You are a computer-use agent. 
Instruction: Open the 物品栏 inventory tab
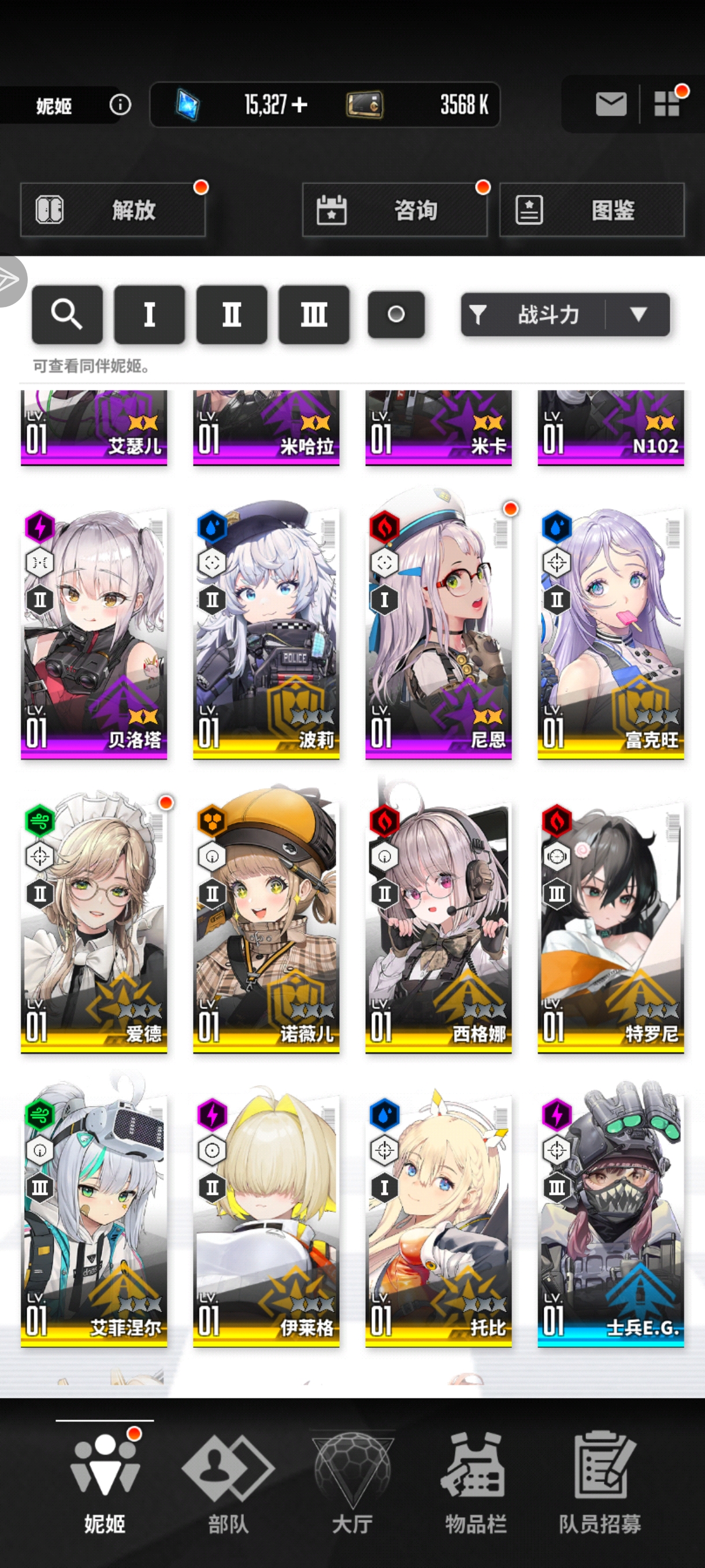(475, 1483)
